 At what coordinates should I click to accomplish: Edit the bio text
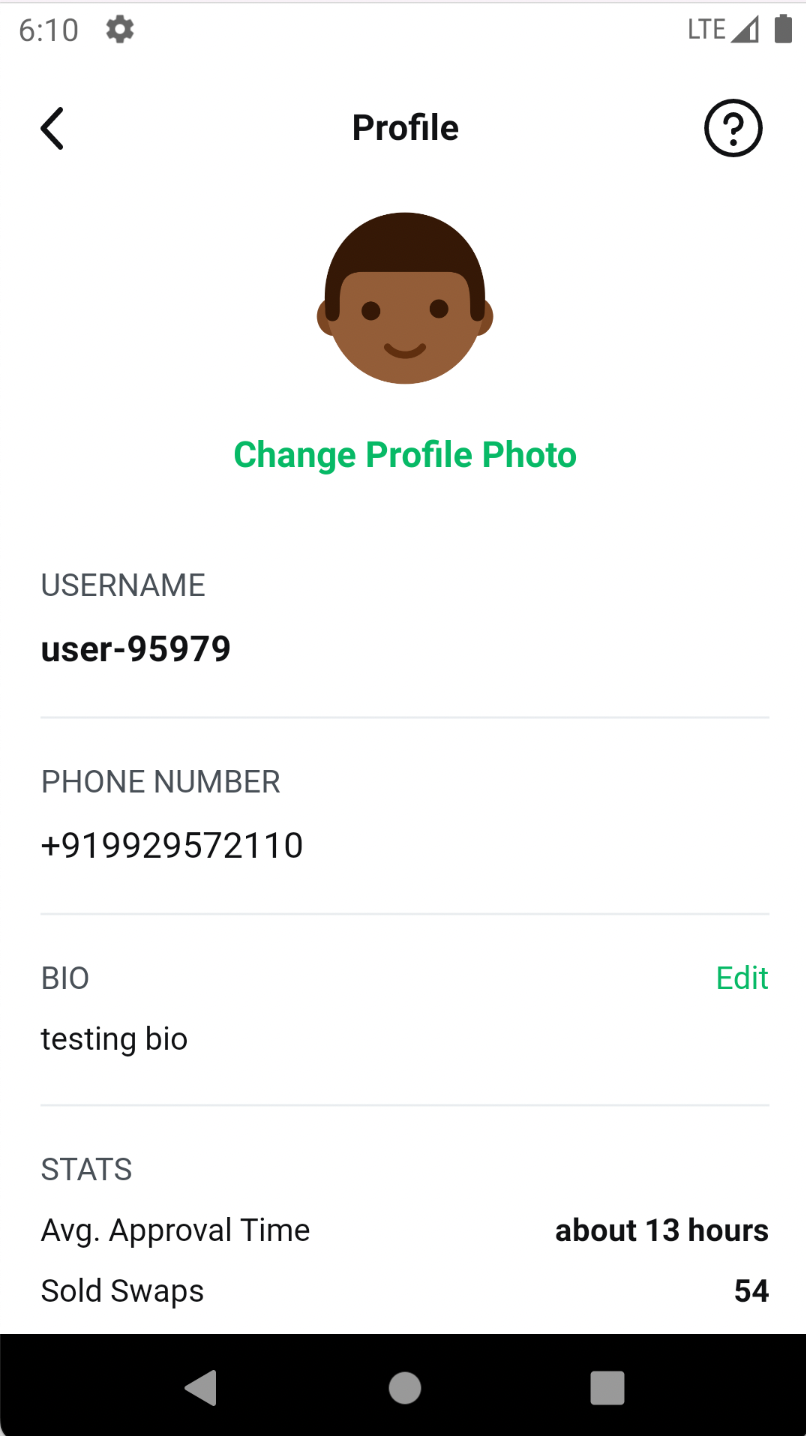tap(742, 978)
